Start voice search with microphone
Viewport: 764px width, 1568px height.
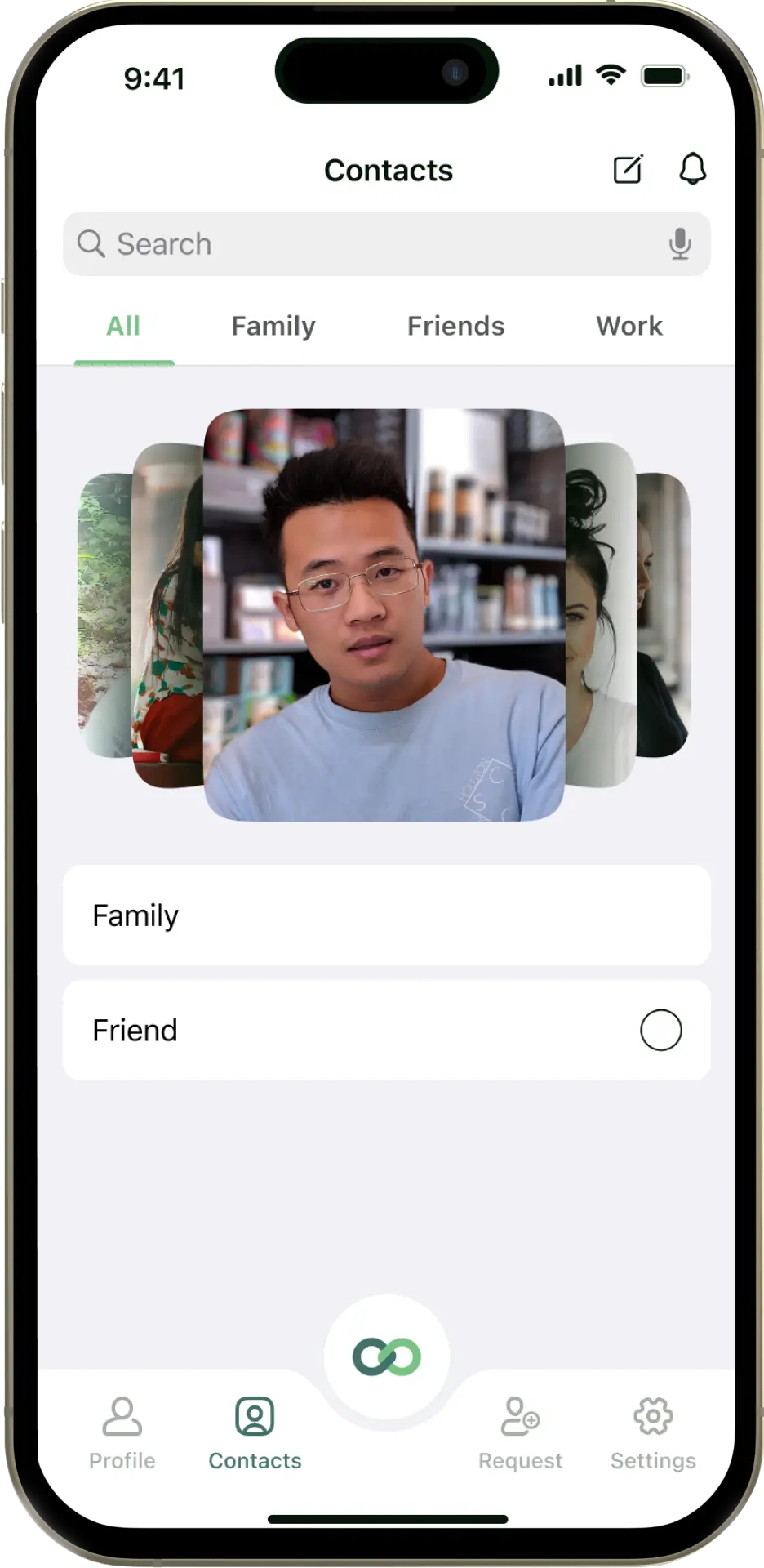tap(679, 244)
